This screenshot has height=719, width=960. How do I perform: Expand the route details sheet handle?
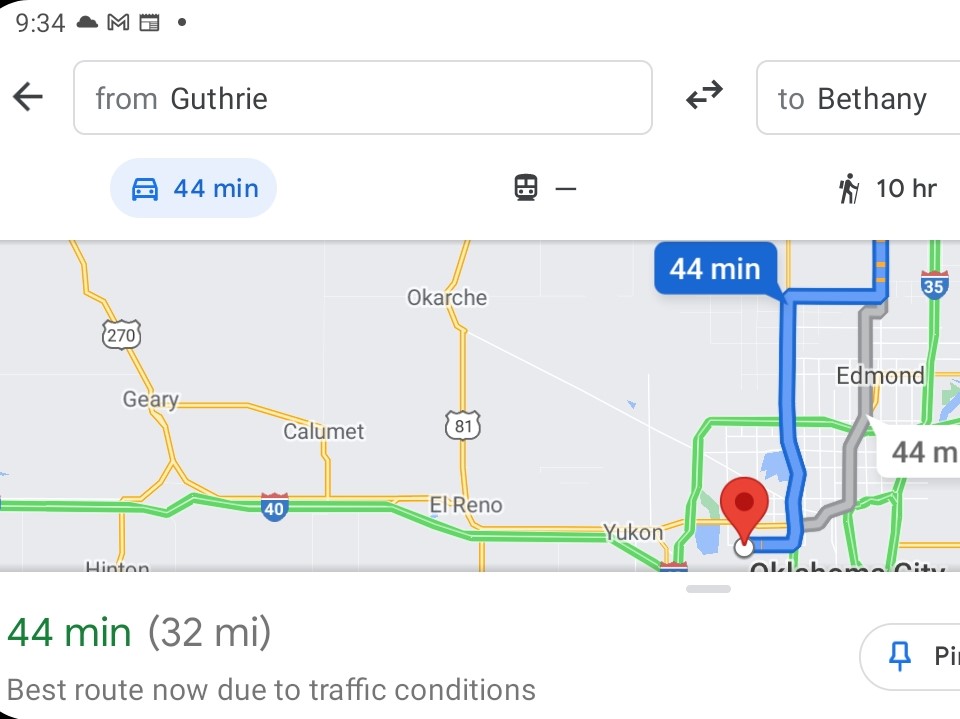coord(708,589)
